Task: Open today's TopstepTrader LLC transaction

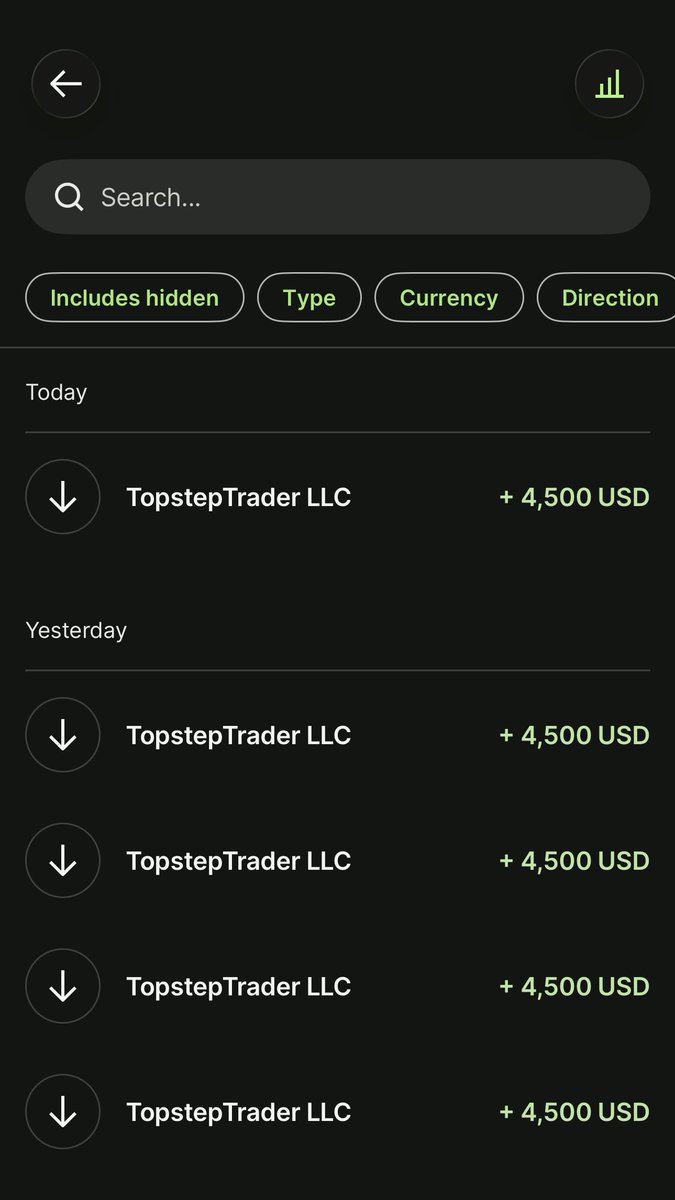Action: pyautogui.click(x=337, y=497)
